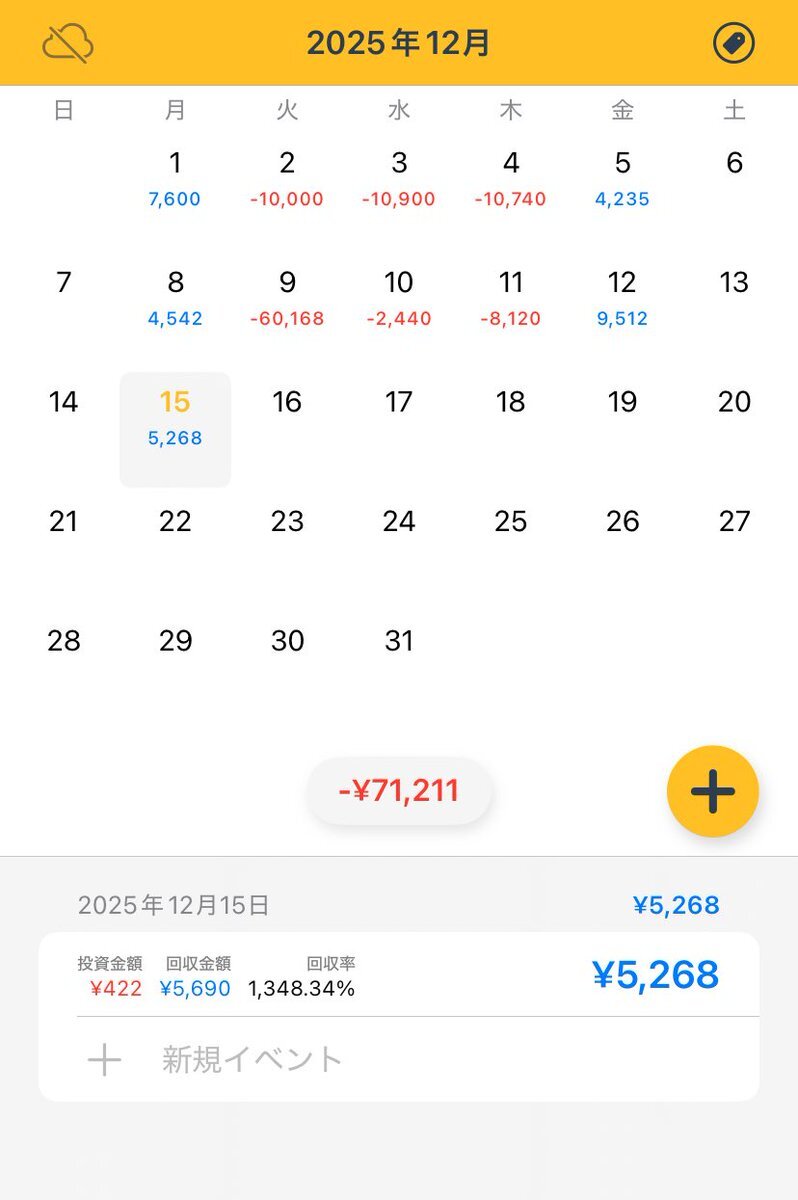798x1200 pixels.
Task: Tap the -¥71,211 monthly total pill
Action: [398, 791]
